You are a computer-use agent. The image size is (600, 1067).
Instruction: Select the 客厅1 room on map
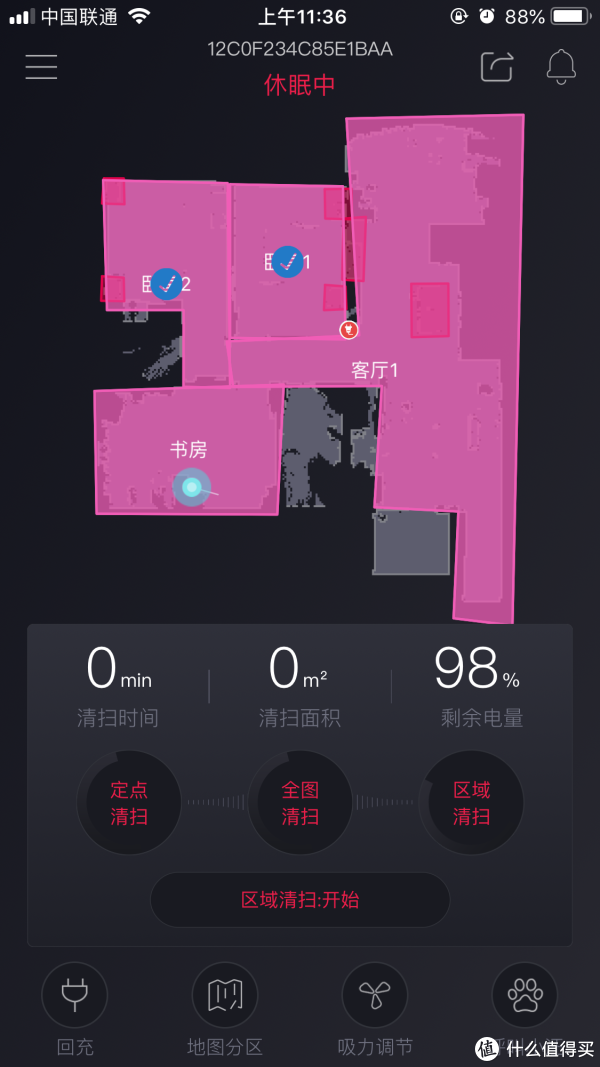tap(375, 370)
